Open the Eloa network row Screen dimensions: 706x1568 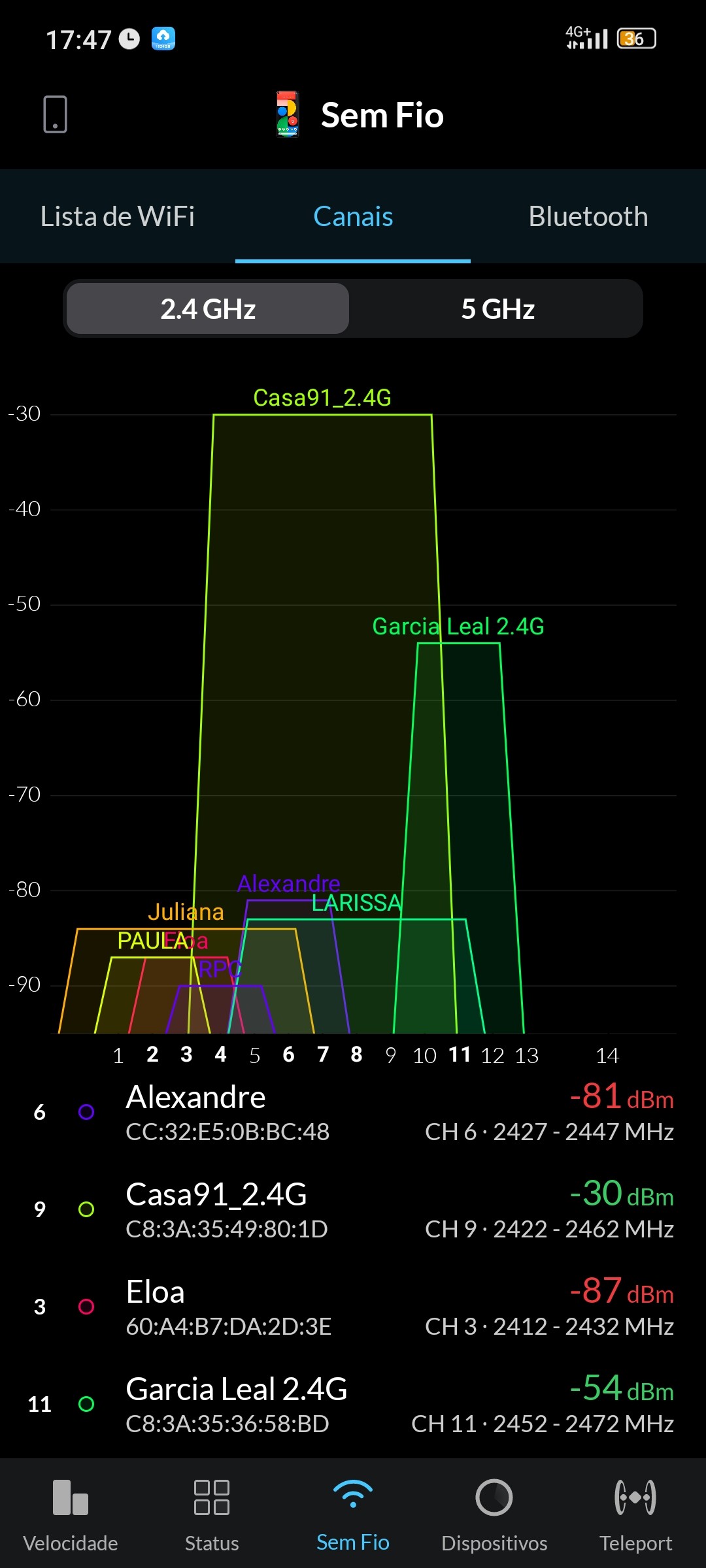coord(353,1307)
